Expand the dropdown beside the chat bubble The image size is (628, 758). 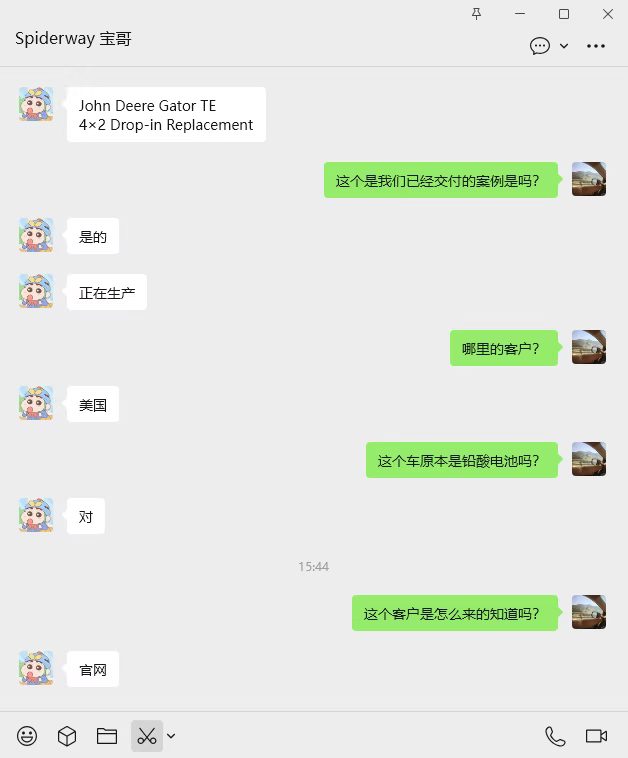[564, 46]
